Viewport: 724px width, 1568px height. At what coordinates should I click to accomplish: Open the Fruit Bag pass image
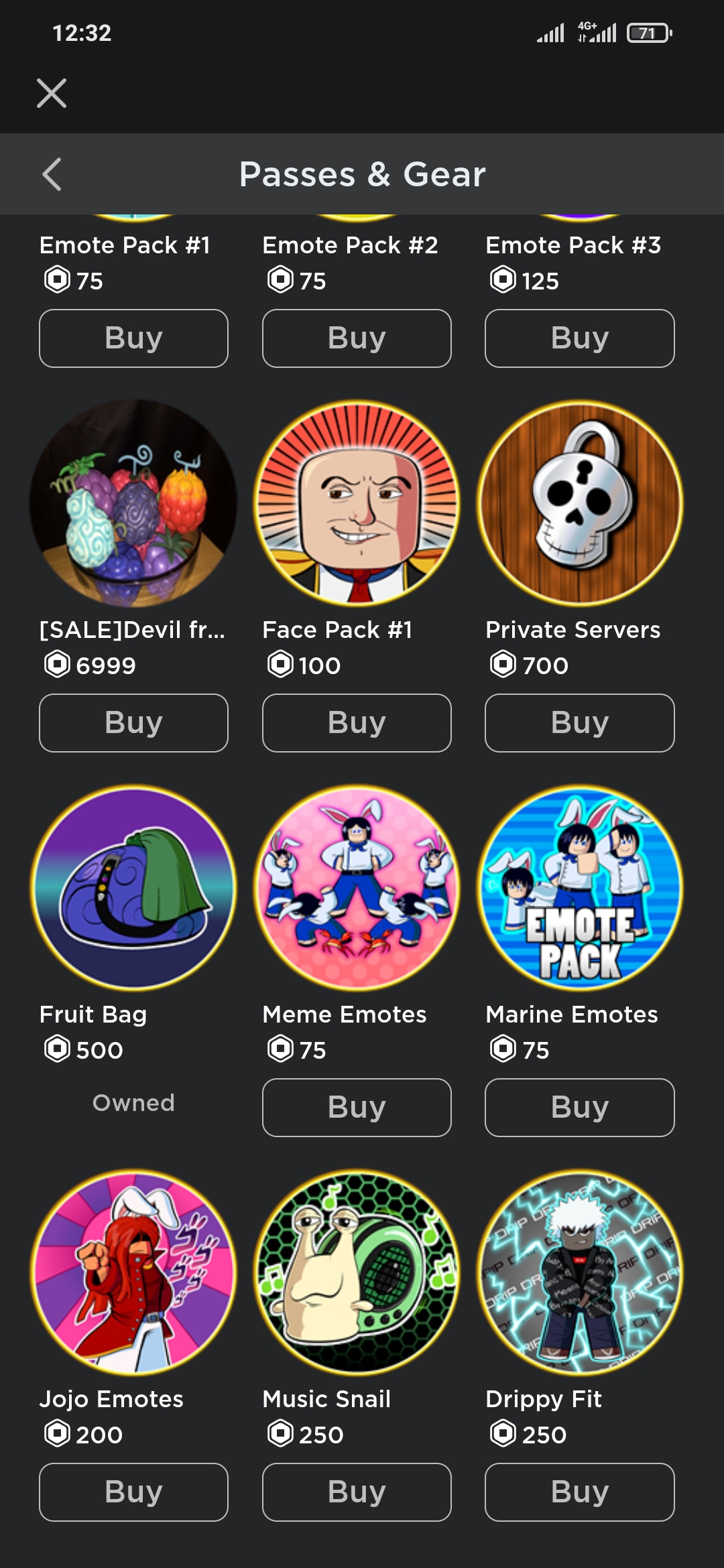click(133, 888)
